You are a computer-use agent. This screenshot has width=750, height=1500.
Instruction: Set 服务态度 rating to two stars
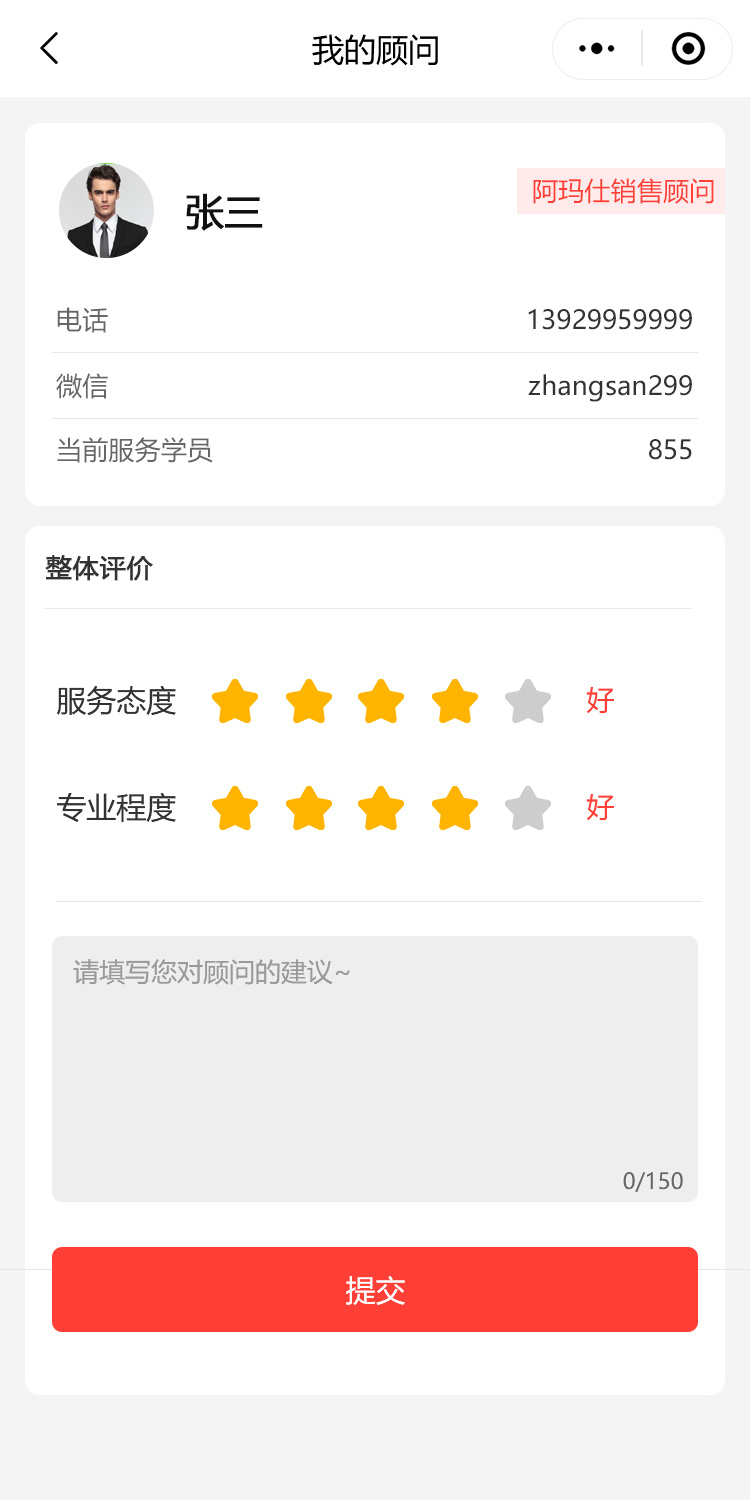[309, 702]
